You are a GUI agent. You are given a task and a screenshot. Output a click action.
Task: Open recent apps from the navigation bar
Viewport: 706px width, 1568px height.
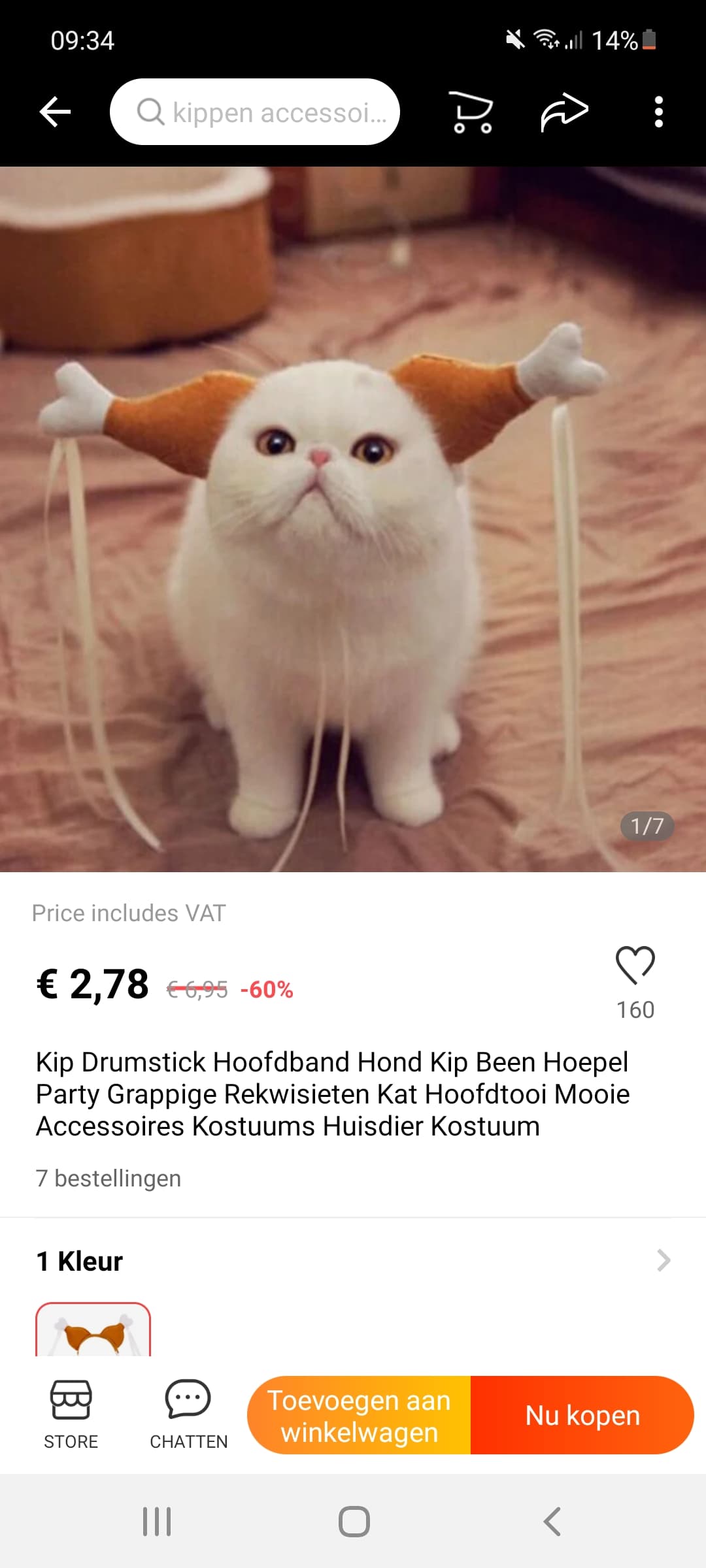[157, 1522]
